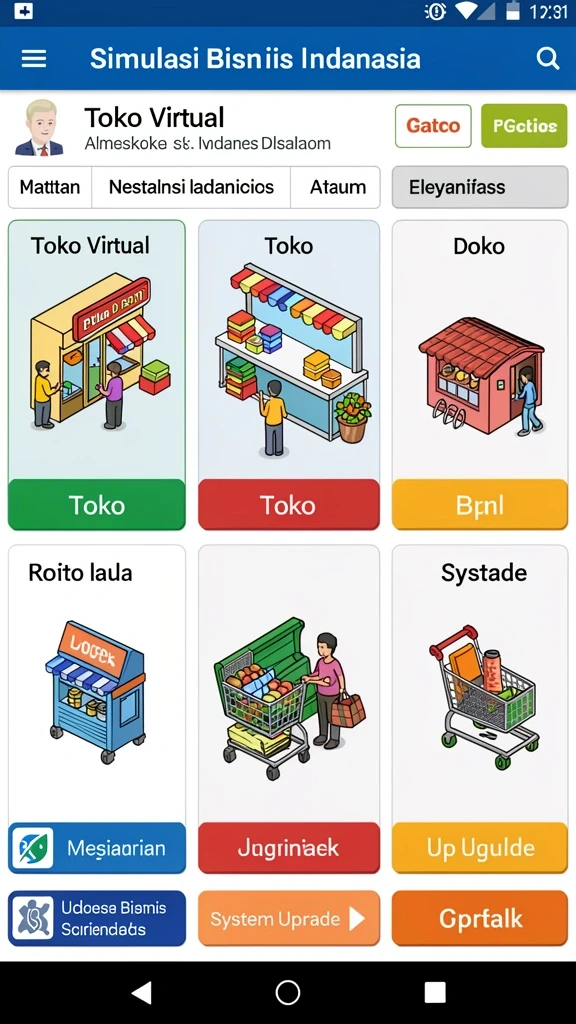The height and width of the screenshot is (1024, 576).
Task: Tap the red Jugriniaek button
Action: click(289, 848)
